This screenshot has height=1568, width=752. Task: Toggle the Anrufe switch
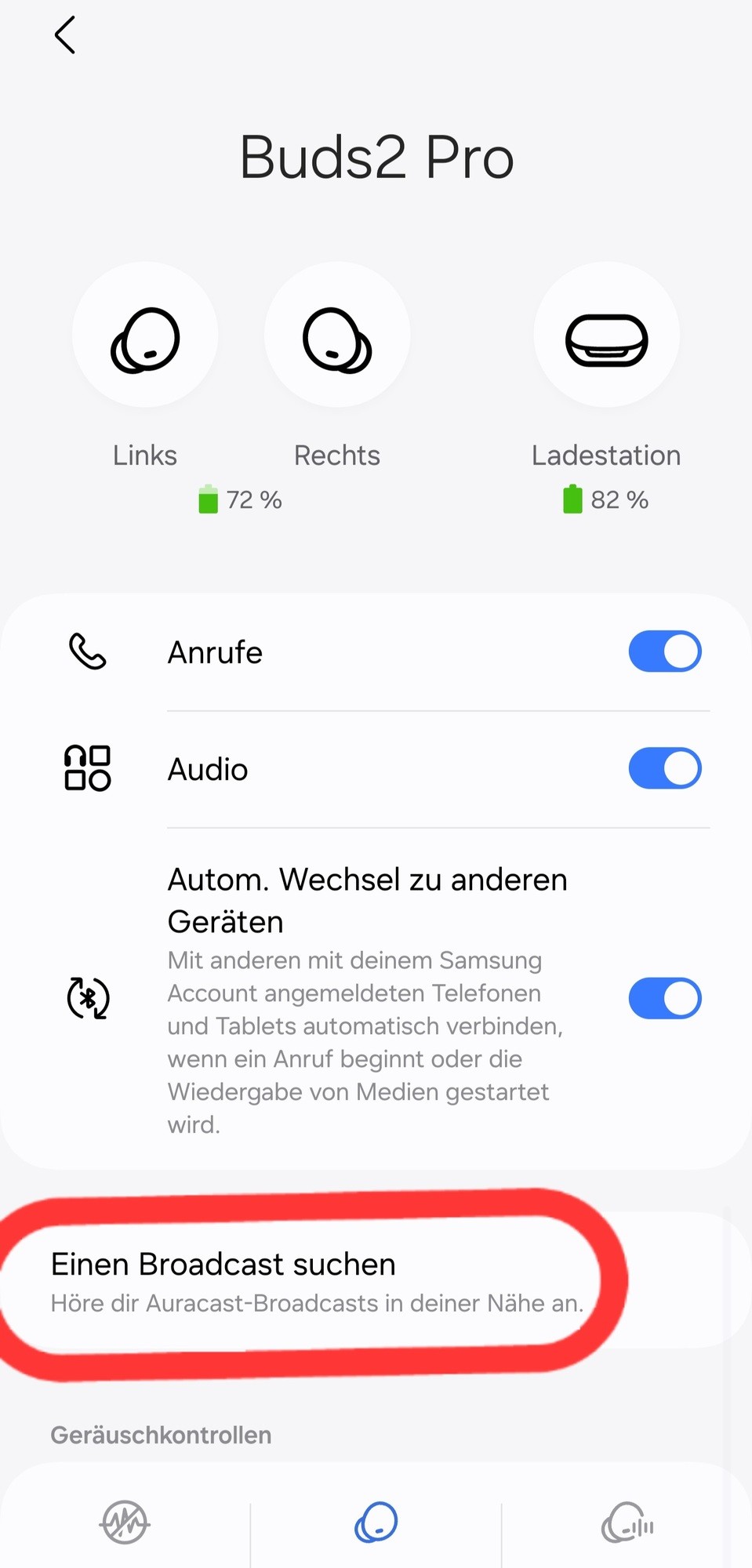pos(664,652)
